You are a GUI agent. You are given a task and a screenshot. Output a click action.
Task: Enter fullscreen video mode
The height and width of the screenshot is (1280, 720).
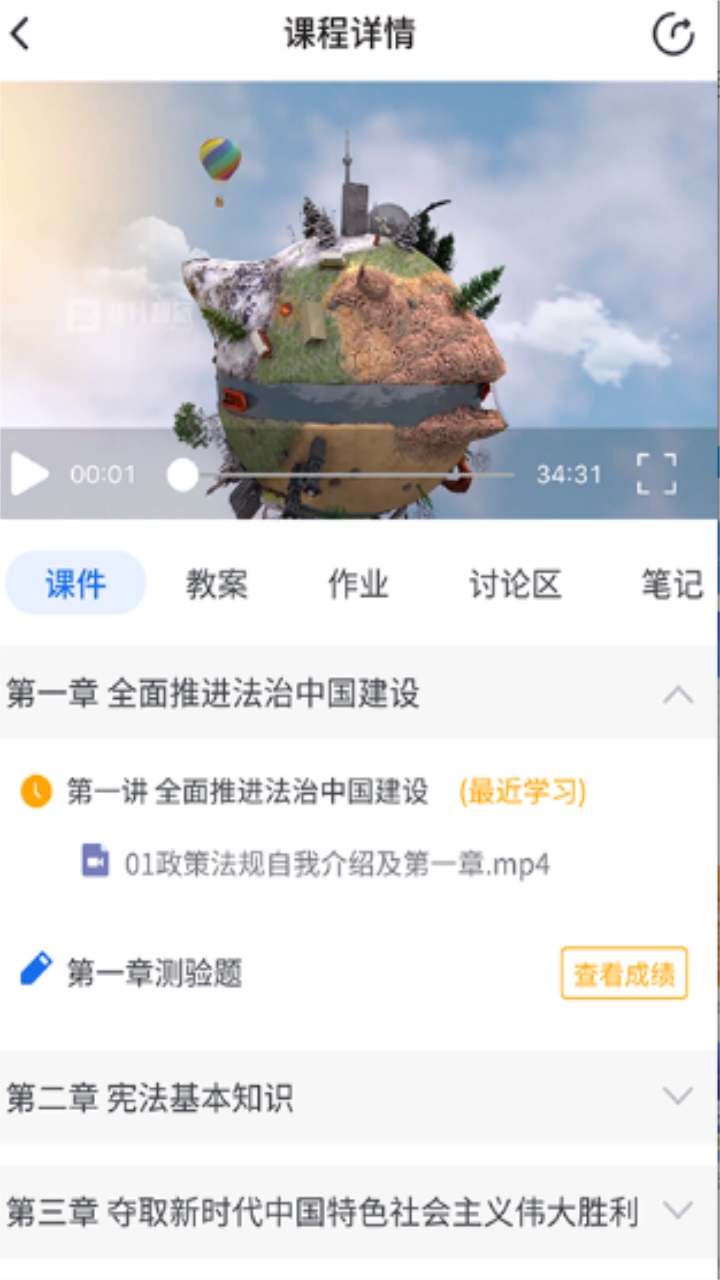[656, 473]
